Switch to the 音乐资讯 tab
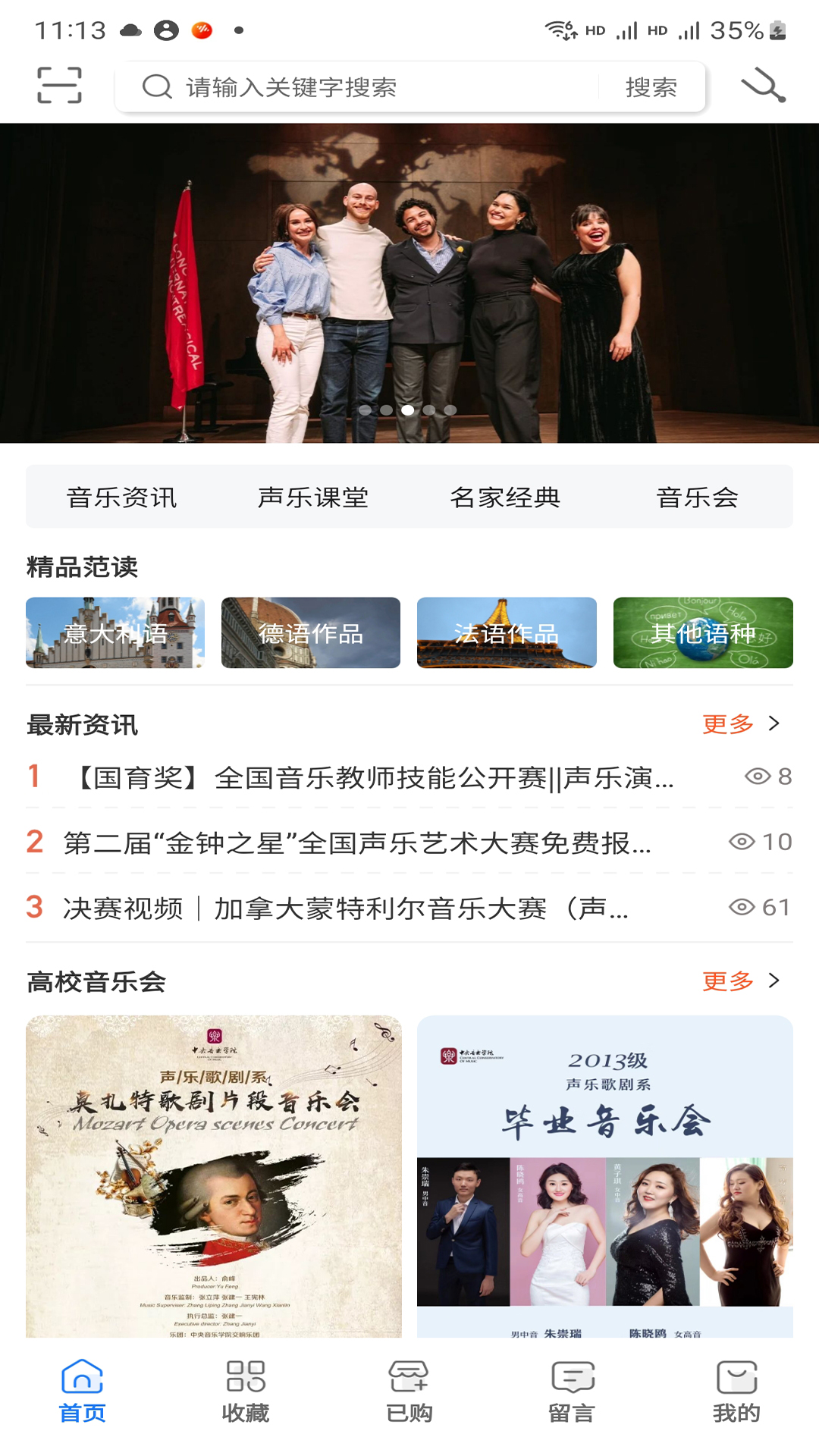 pyautogui.click(x=121, y=497)
